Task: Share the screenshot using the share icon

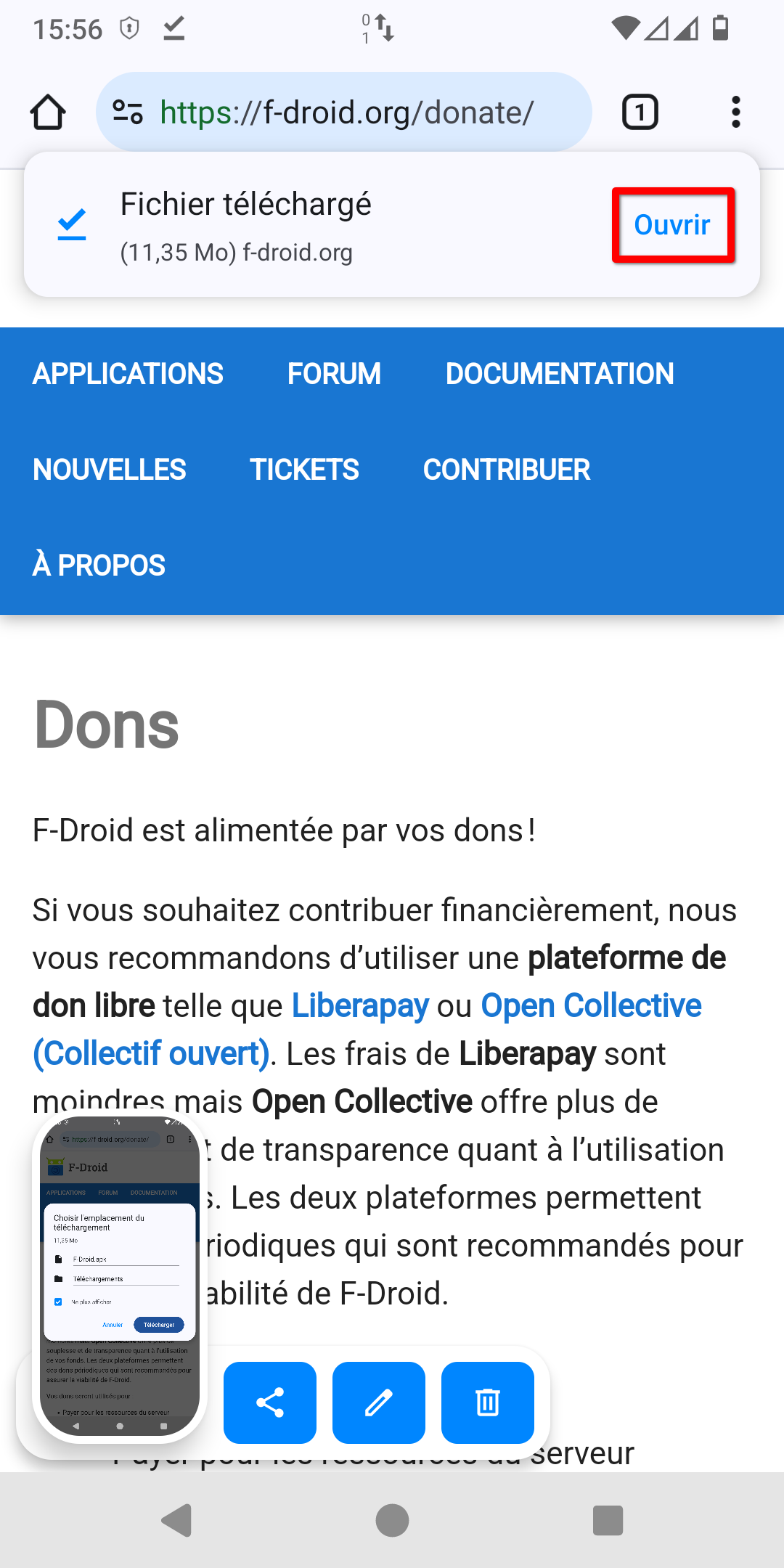Action: [x=269, y=1402]
